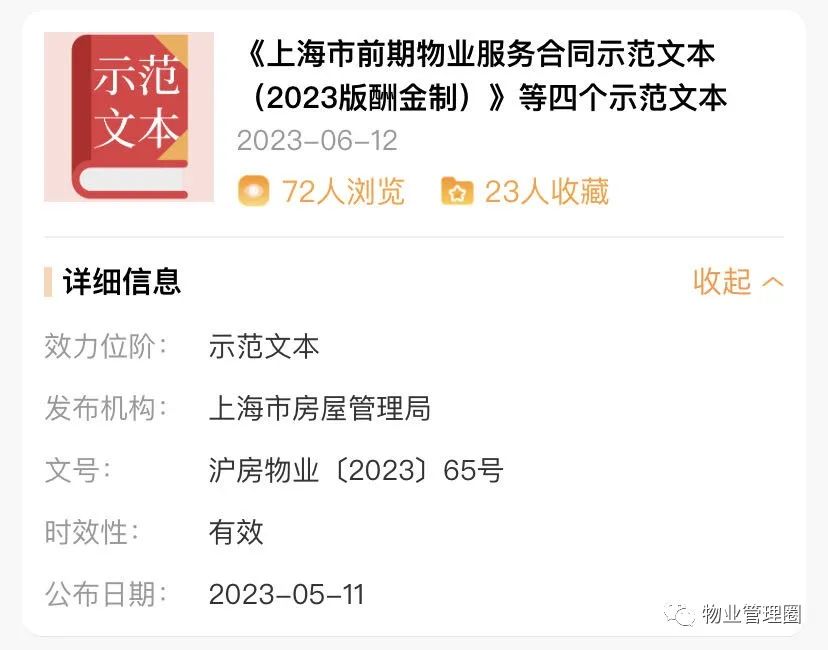Image resolution: width=828 pixels, height=650 pixels.
Task: Collapse the 详细信息 section with 收起
Action: [737, 282]
